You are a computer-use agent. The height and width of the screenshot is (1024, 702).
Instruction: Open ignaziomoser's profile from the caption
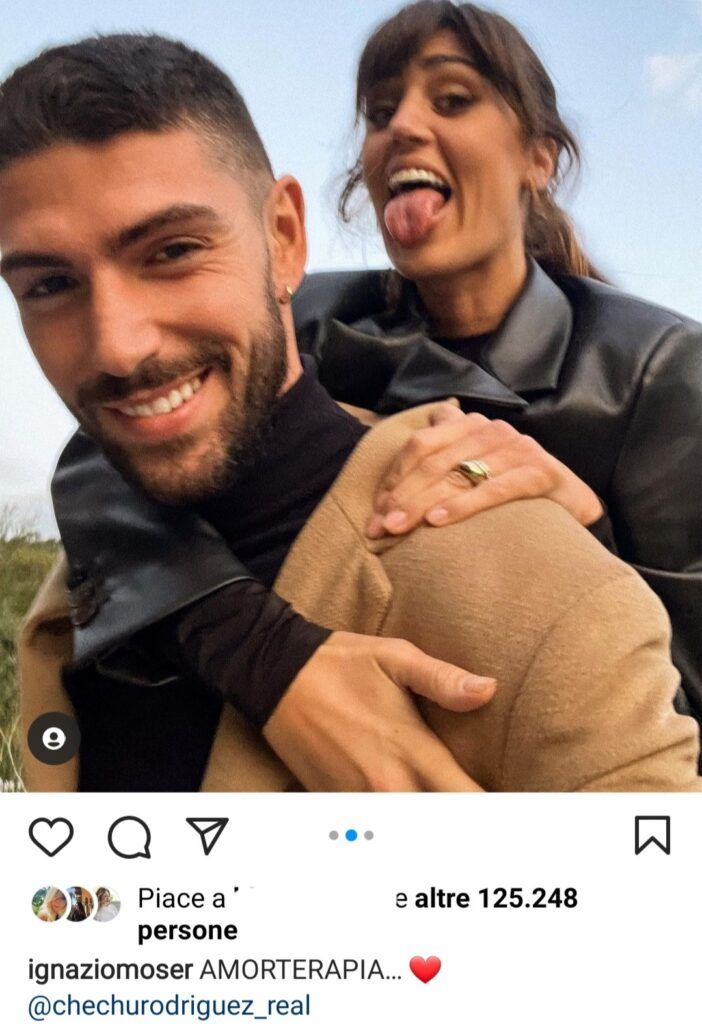[x=111, y=969]
